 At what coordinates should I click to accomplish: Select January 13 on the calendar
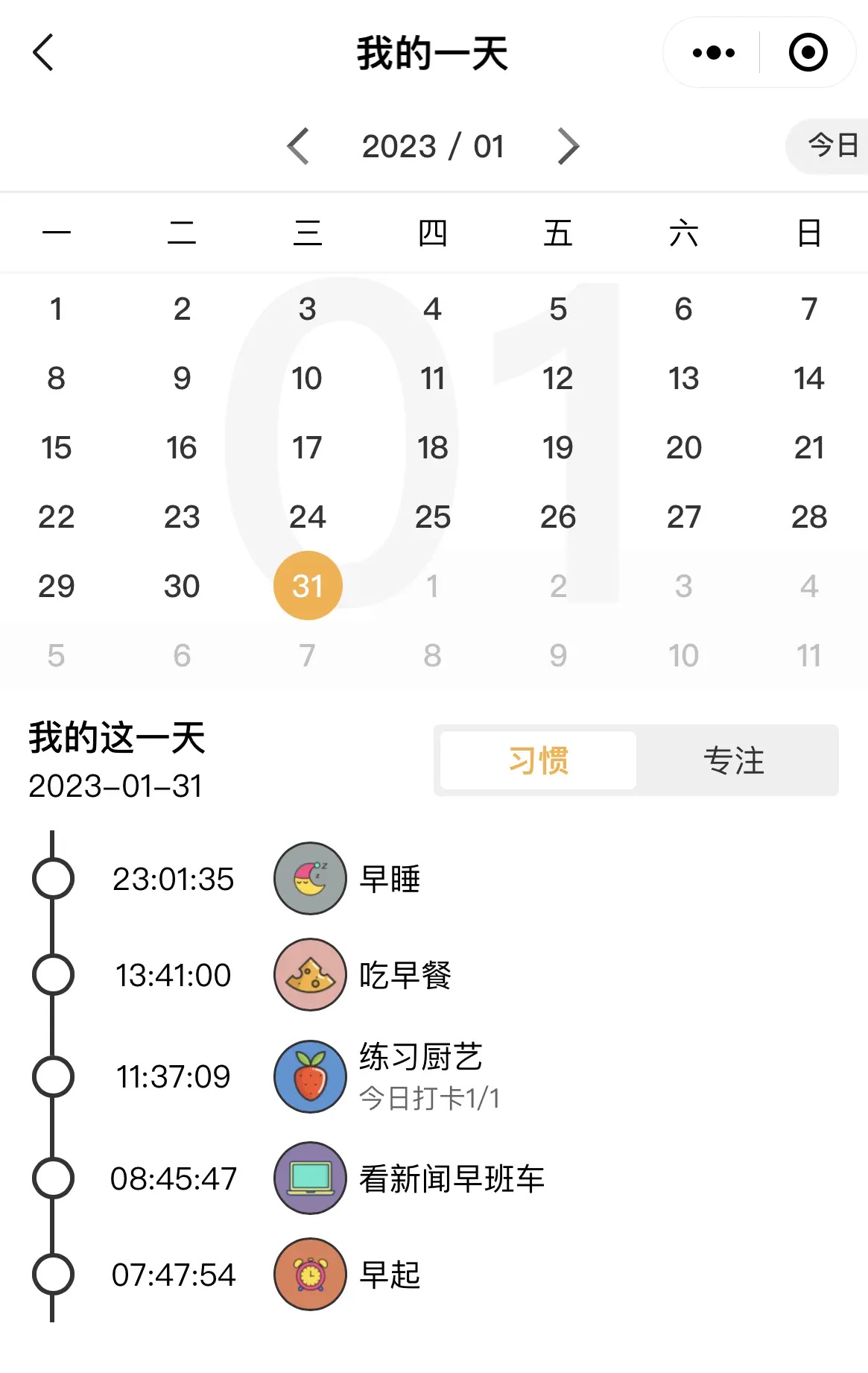point(683,379)
